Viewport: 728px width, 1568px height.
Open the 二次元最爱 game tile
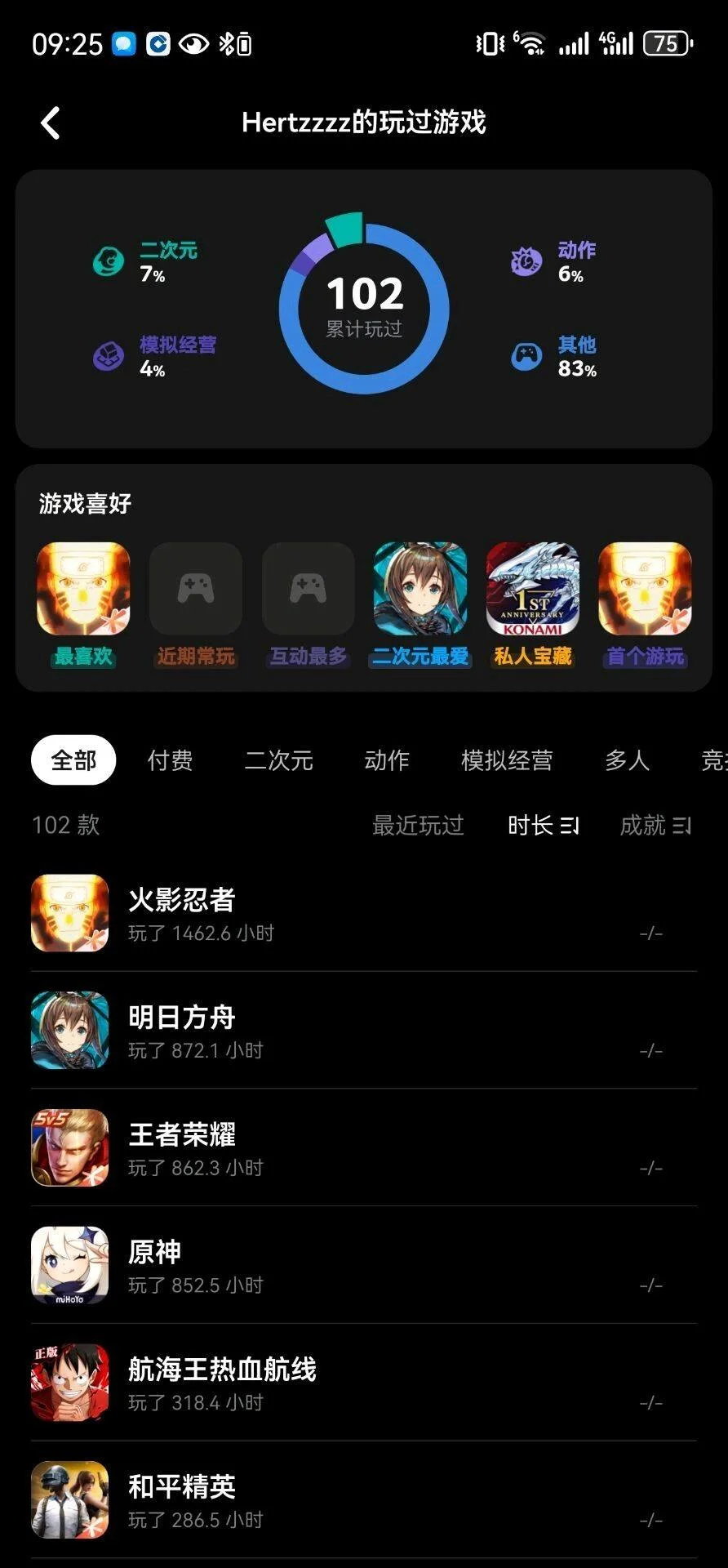click(420, 590)
